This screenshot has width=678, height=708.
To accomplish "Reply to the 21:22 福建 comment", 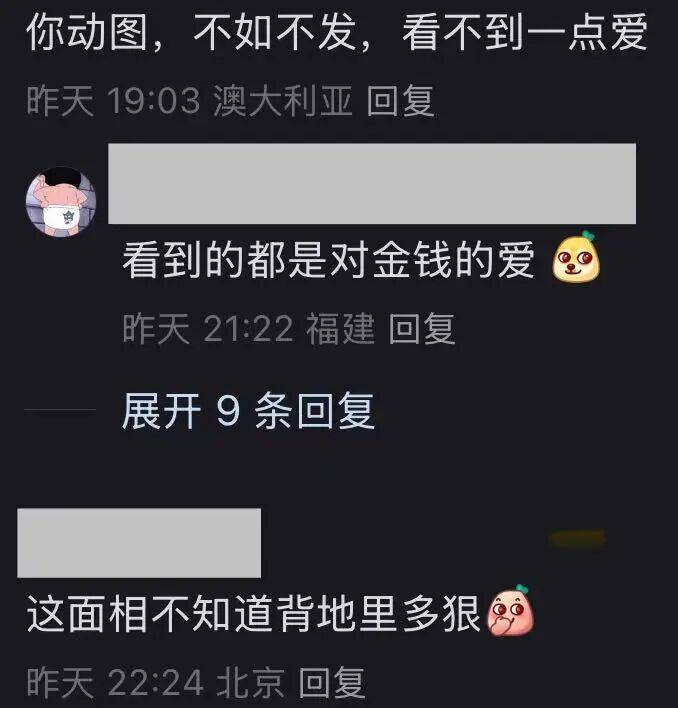I will tap(421, 328).
